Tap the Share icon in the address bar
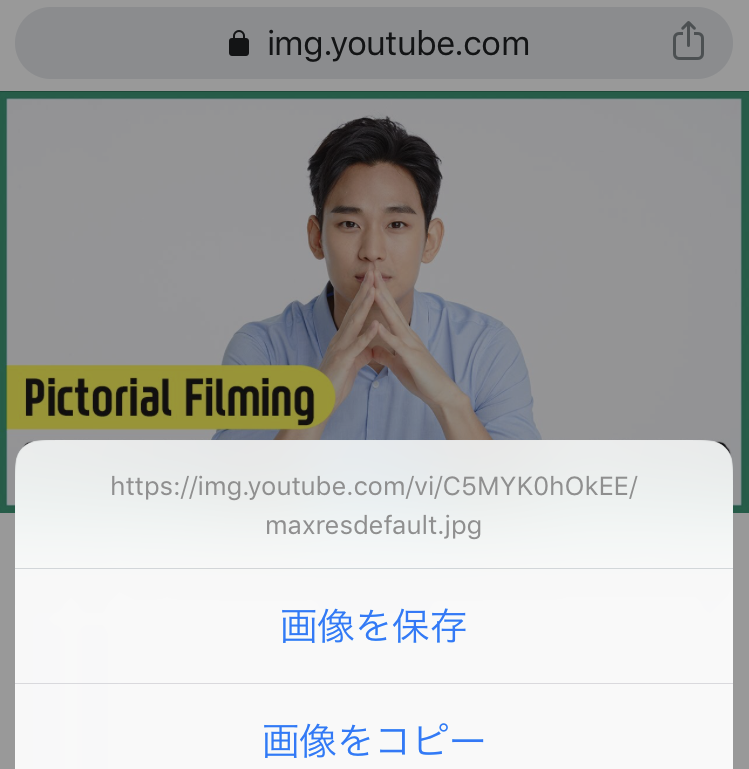 [688, 43]
